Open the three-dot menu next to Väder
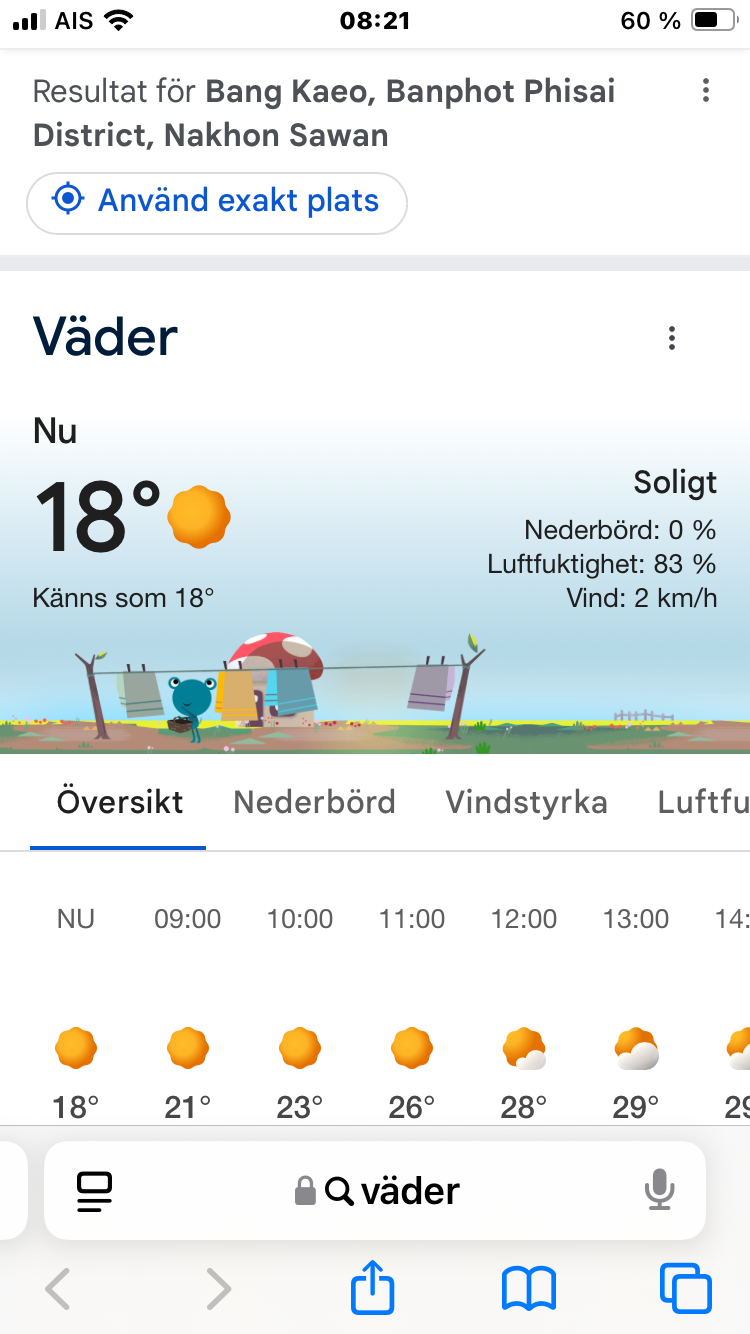This screenshot has width=750, height=1334. (x=672, y=339)
